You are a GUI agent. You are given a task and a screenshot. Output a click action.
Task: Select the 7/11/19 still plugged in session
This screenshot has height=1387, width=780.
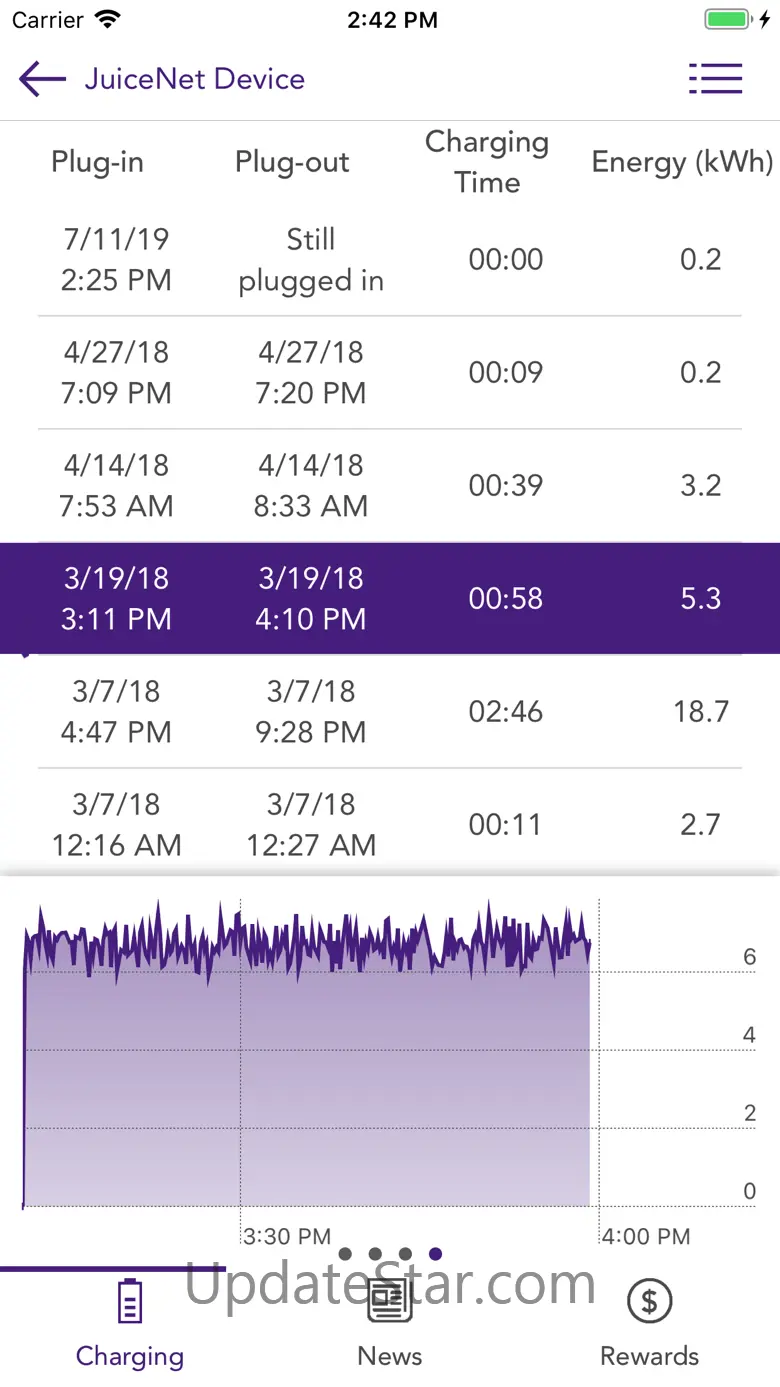pos(390,260)
